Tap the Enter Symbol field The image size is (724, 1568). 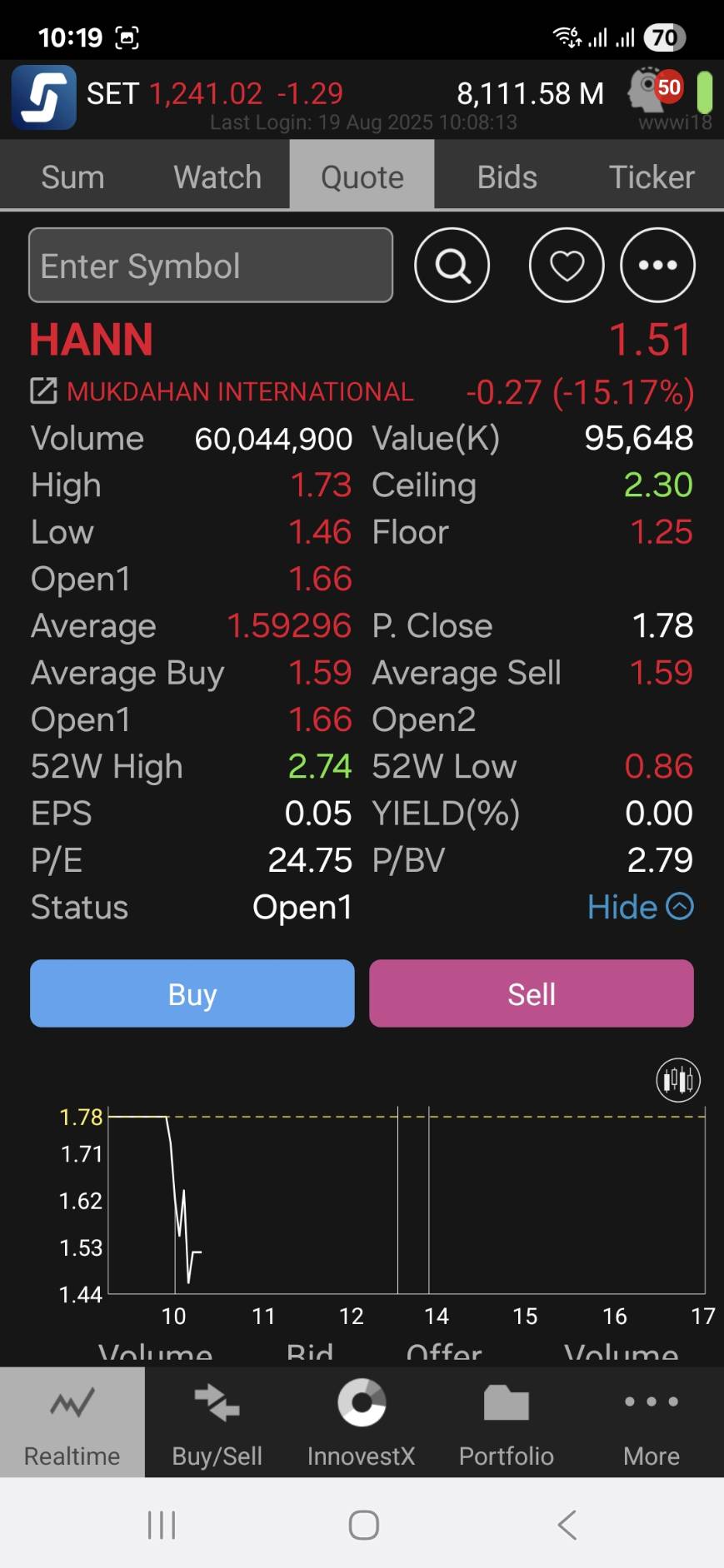211,265
